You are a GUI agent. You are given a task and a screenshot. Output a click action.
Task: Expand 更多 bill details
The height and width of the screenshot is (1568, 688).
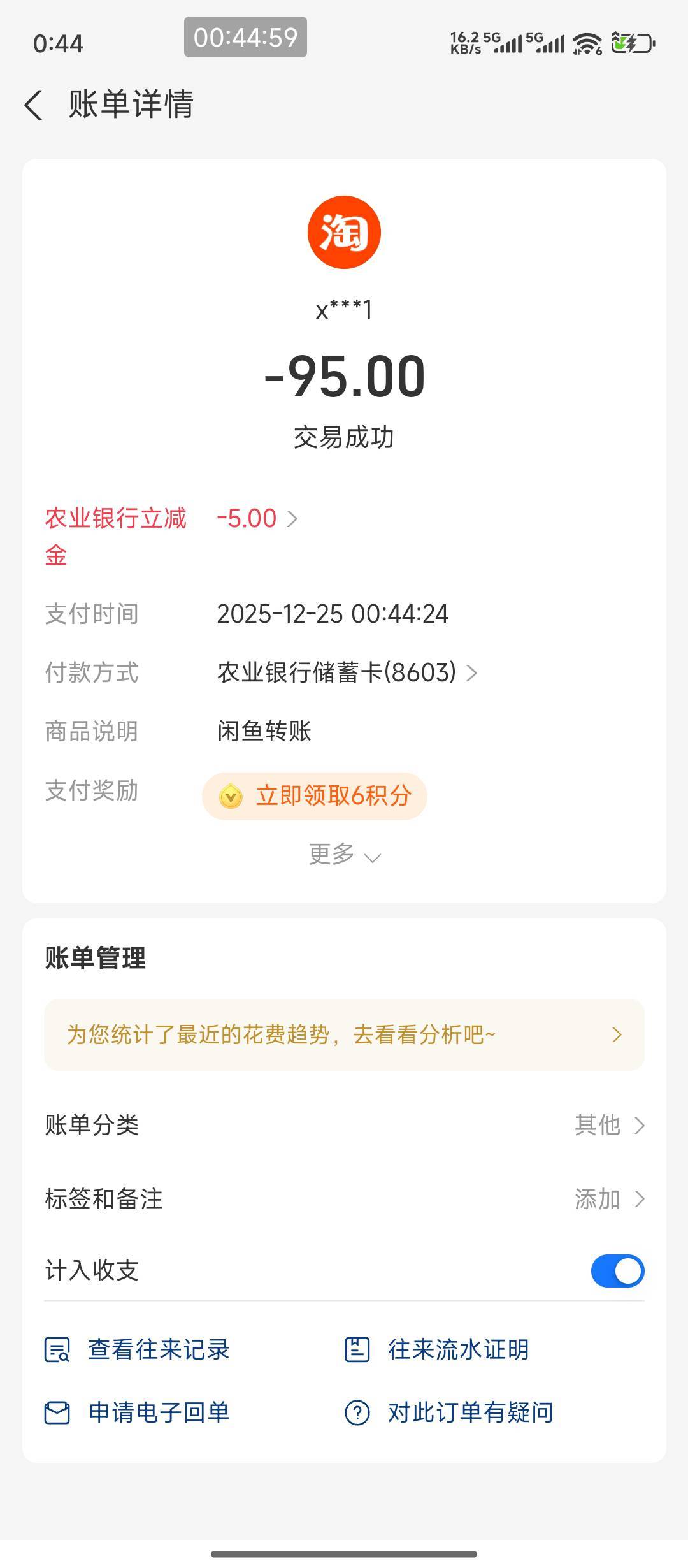pos(345,854)
